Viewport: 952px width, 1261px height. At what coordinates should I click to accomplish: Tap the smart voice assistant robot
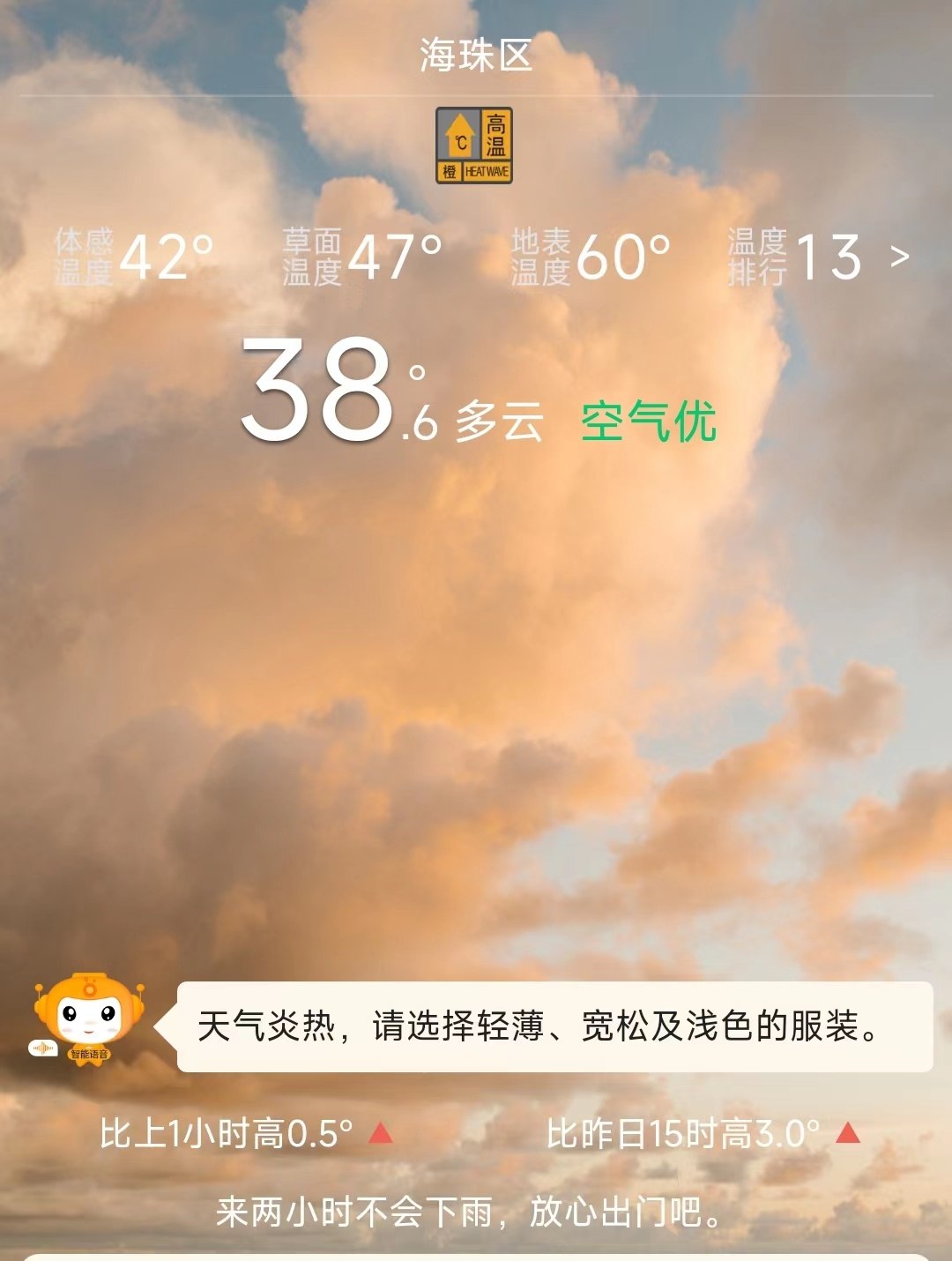87,1020
